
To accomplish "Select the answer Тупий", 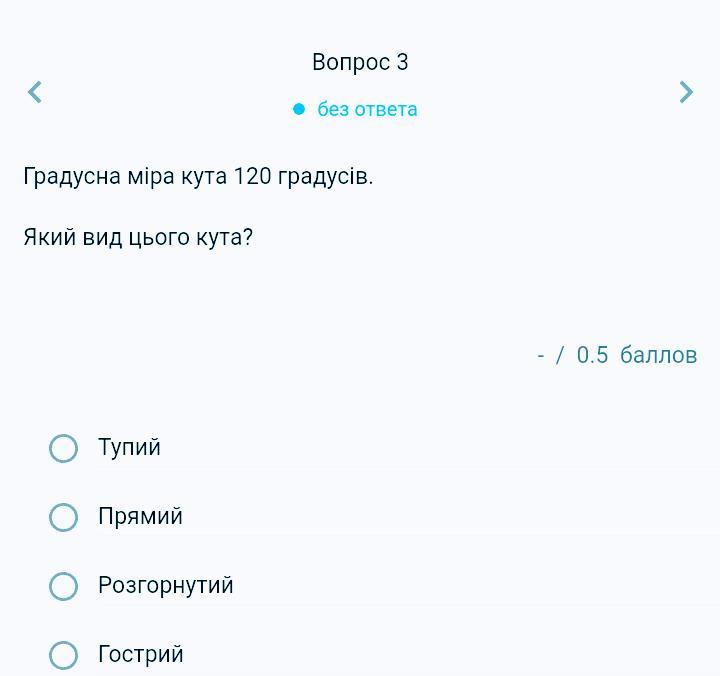I will 64,448.
